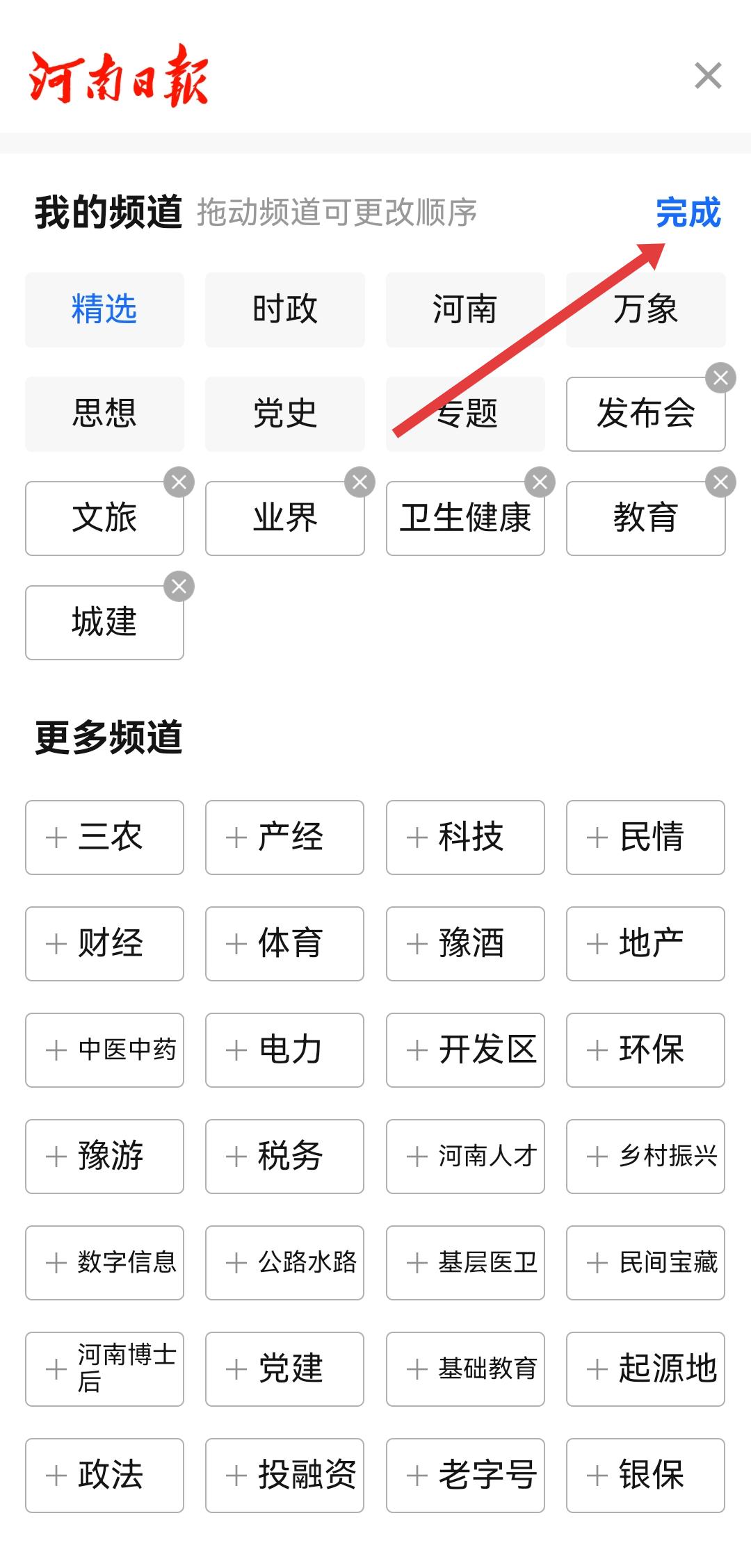Image resolution: width=751 pixels, height=1568 pixels.
Task: Remove the 文旅 channel
Action: pyautogui.click(x=179, y=482)
